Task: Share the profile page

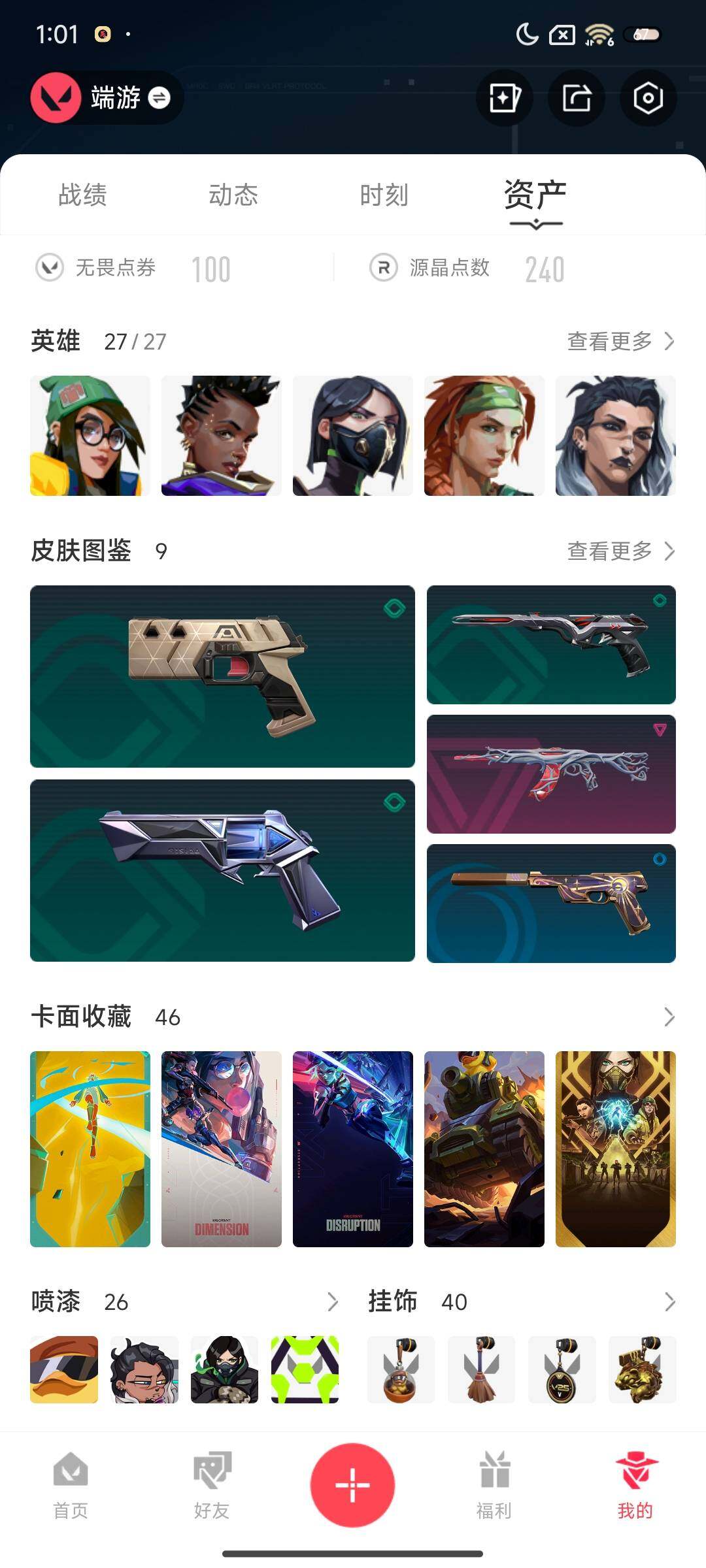Action: 577,99
